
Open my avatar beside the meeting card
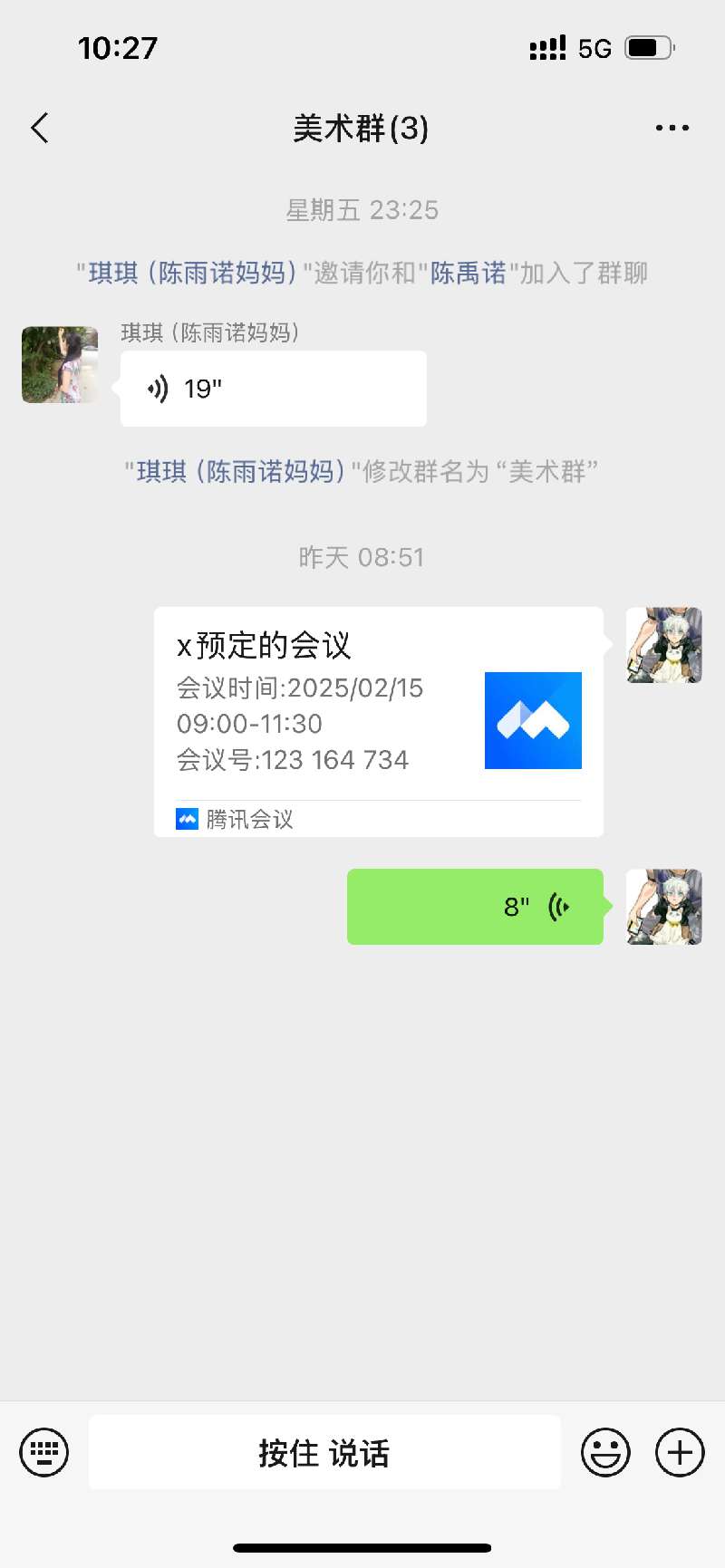coord(663,645)
